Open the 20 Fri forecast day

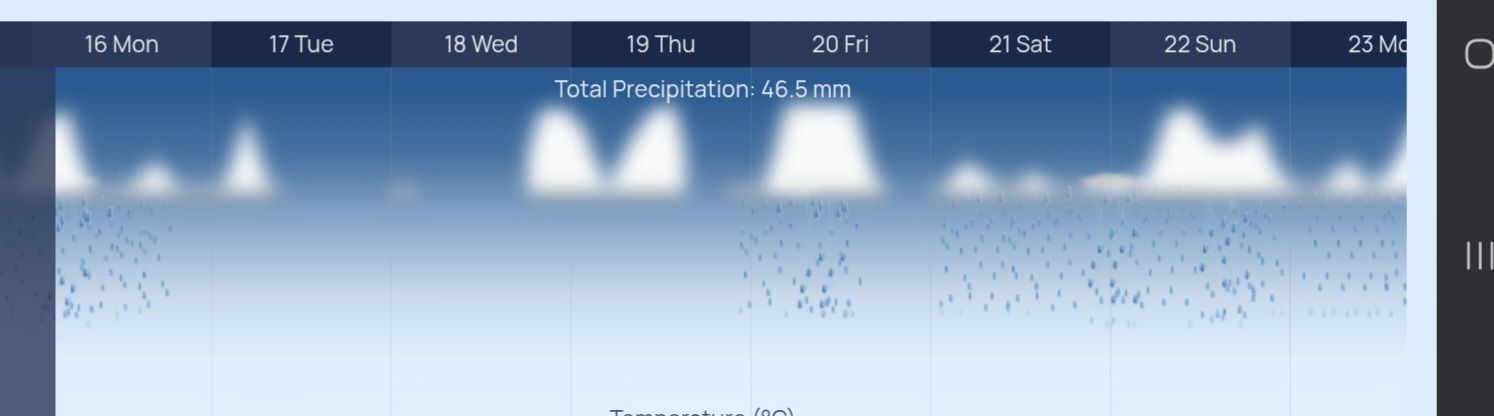(x=840, y=45)
